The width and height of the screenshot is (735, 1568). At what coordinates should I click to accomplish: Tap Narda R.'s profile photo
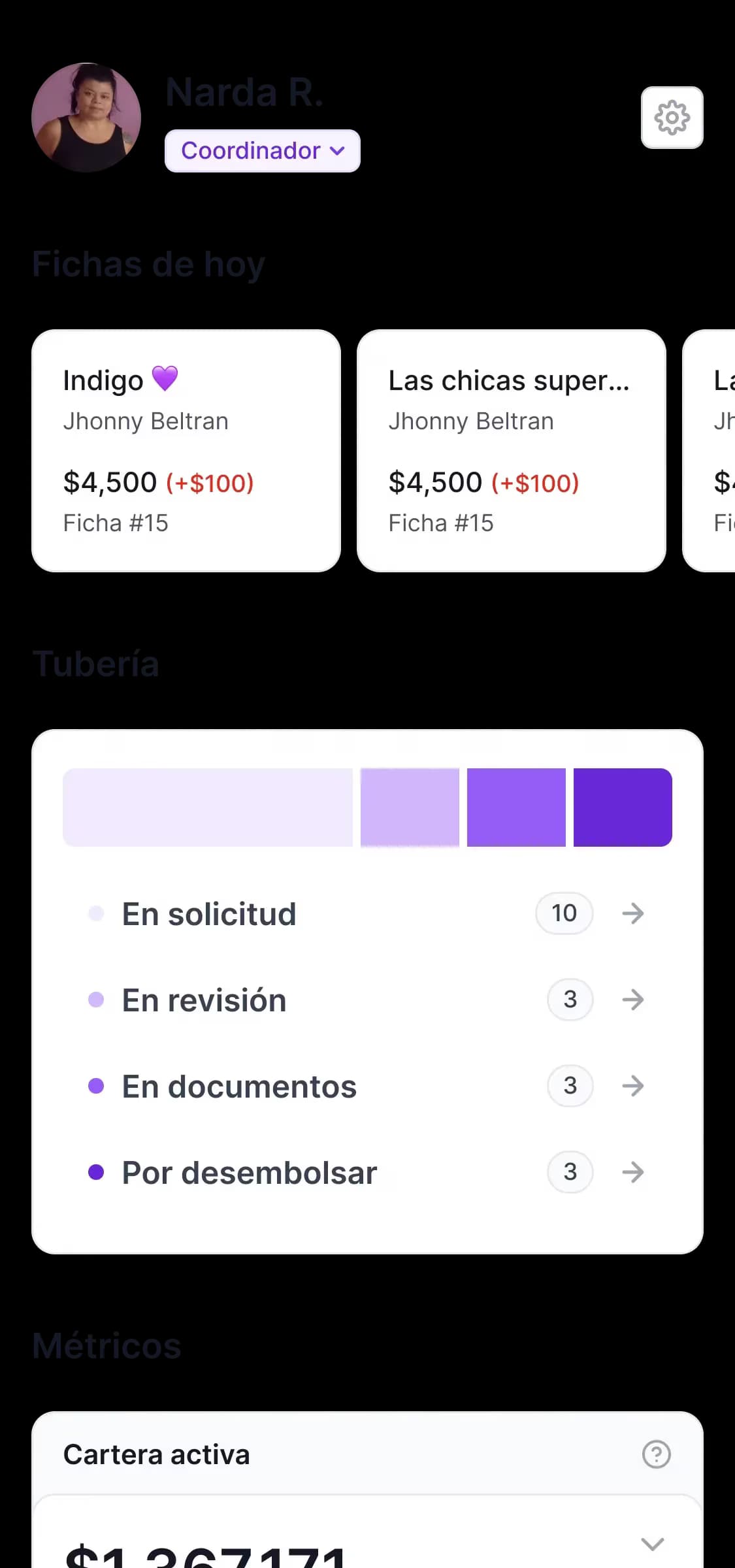pyautogui.click(x=86, y=118)
